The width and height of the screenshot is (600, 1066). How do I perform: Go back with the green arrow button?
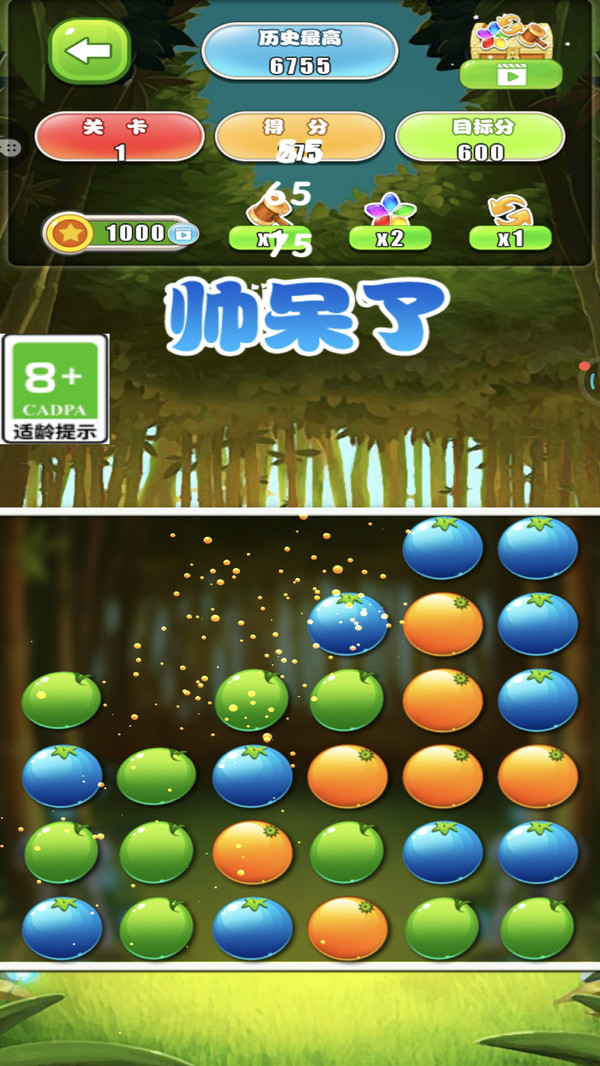click(90, 50)
